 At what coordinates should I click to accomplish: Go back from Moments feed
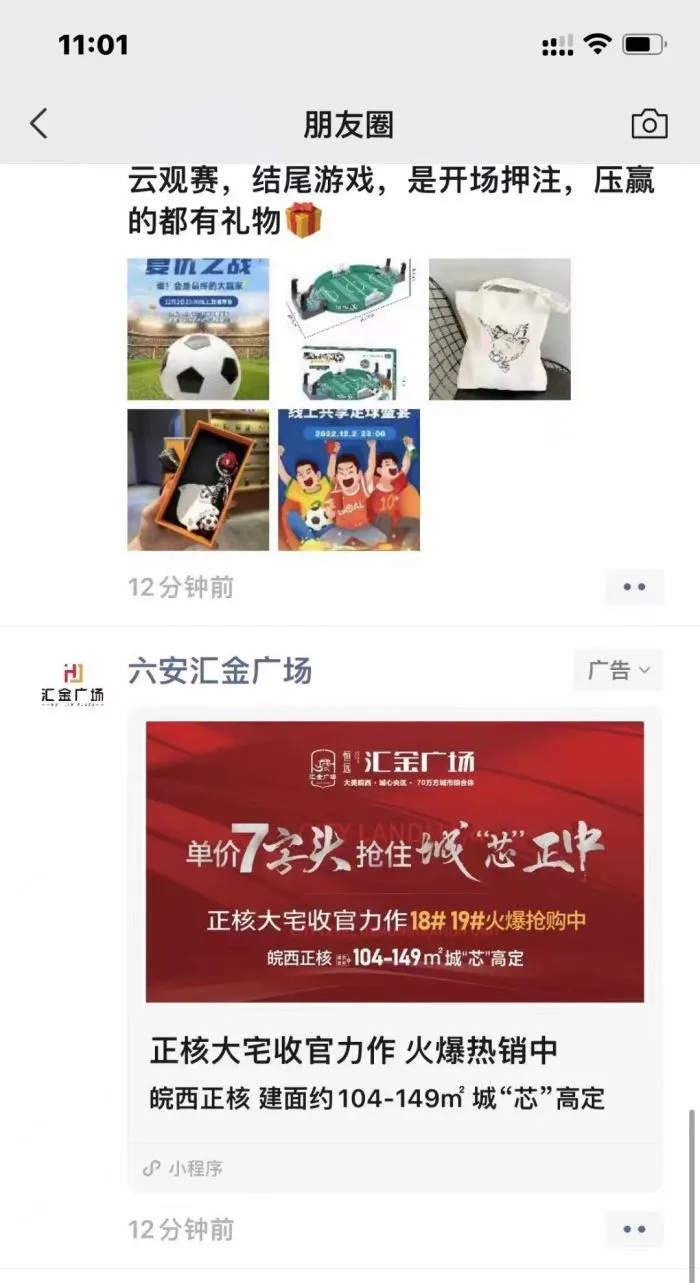click(38, 124)
